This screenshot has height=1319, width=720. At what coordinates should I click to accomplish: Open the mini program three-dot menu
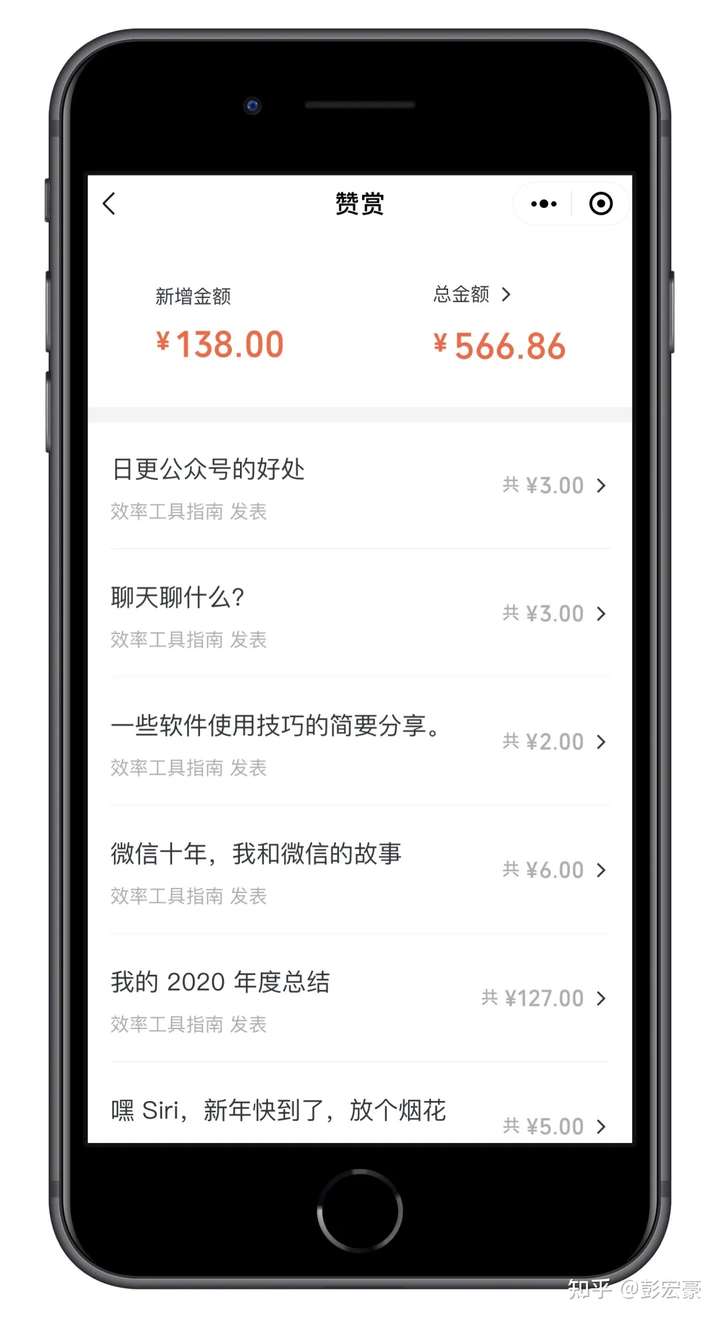click(x=544, y=204)
